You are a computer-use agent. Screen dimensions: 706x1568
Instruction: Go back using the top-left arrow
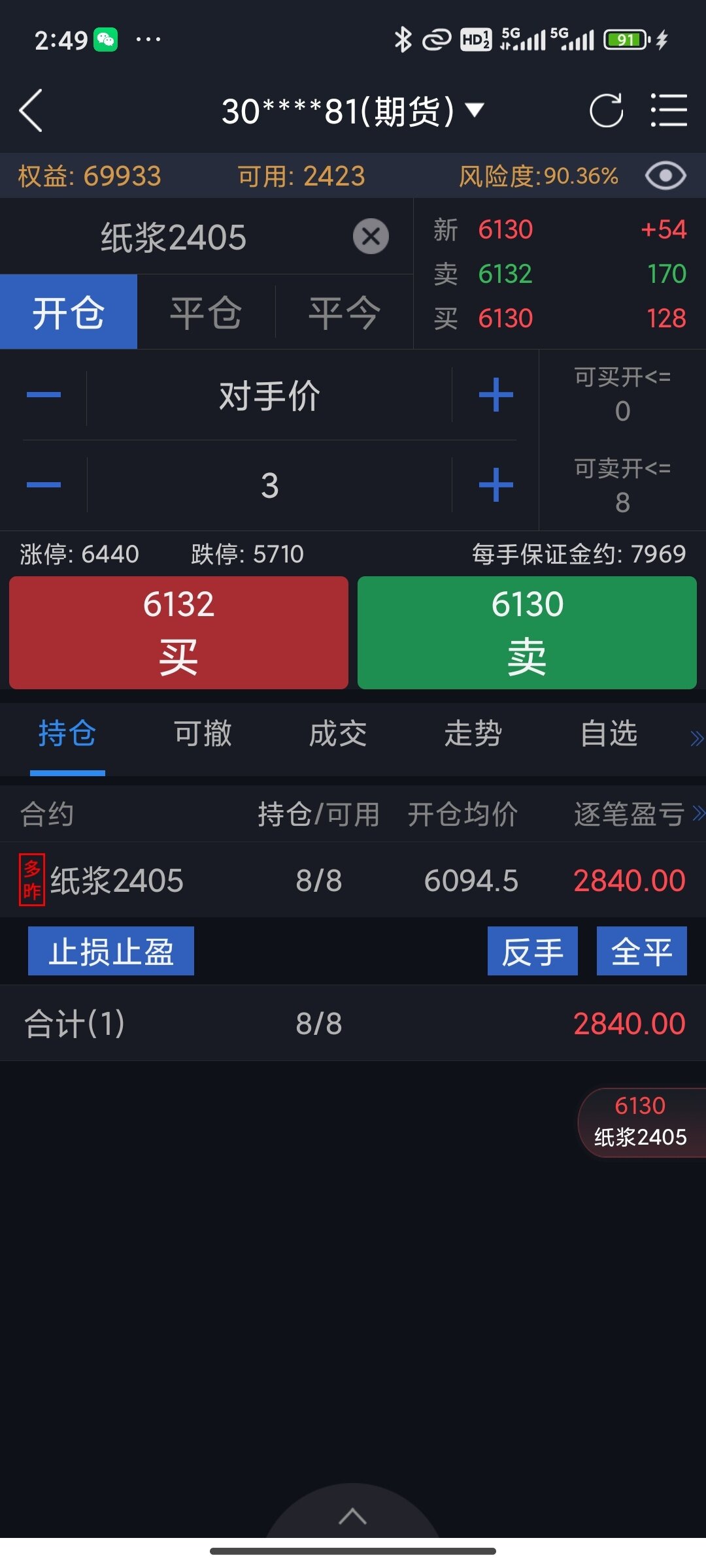pyautogui.click(x=31, y=110)
